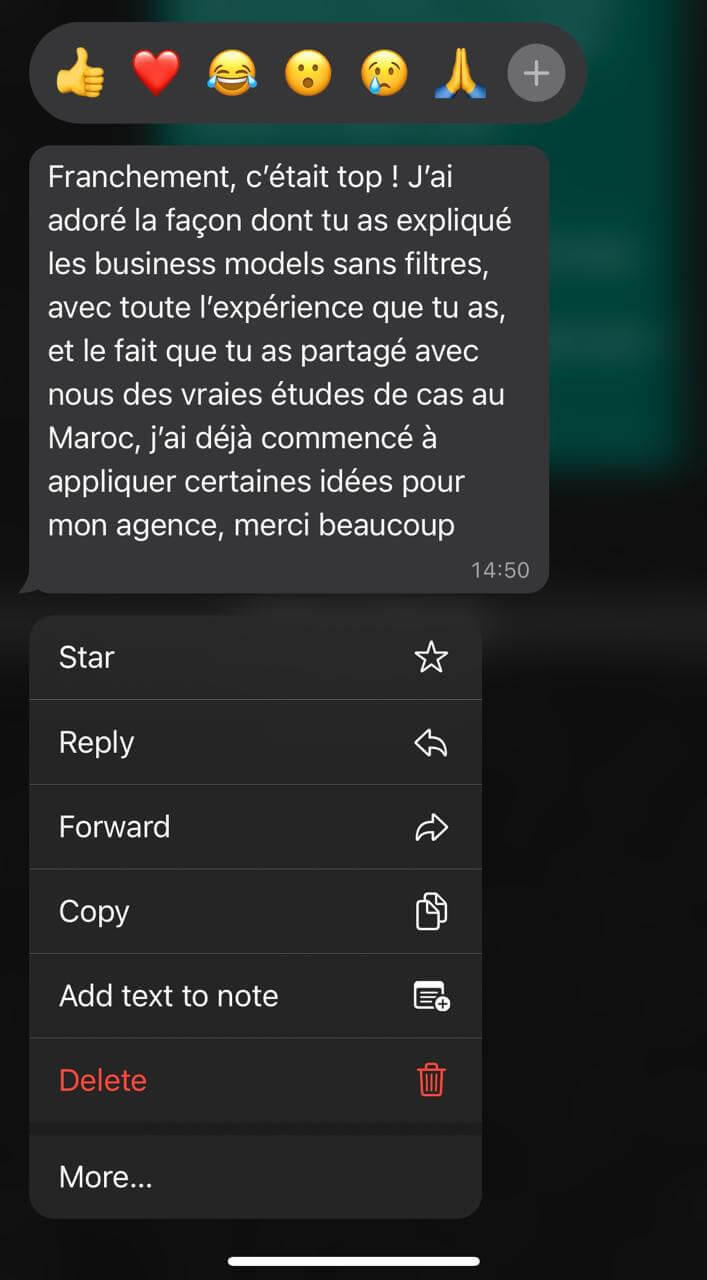
Task: React with the red heart emoji
Action: (x=157, y=74)
